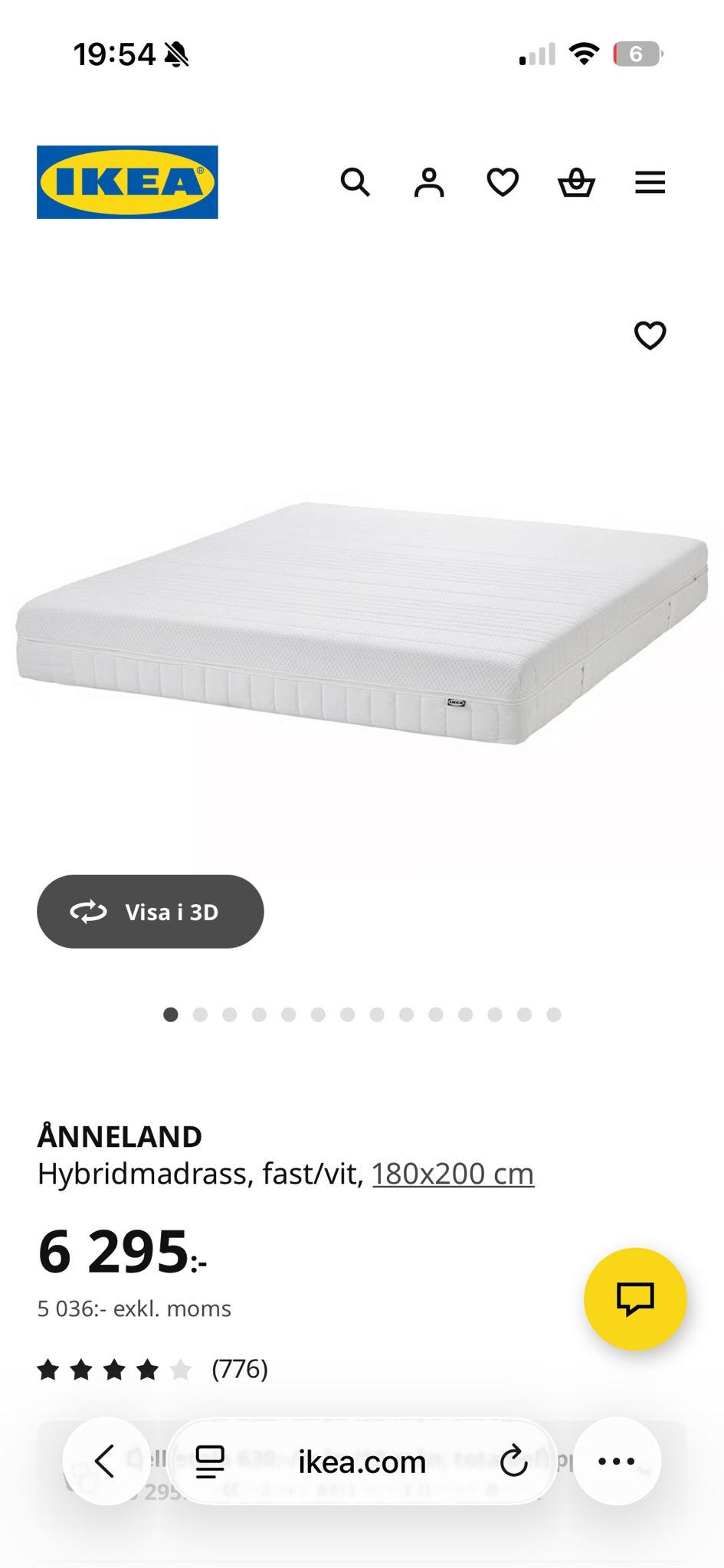The height and width of the screenshot is (1568, 724).
Task: Tap the ikea.com address bar
Action: [x=362, y=1462]
